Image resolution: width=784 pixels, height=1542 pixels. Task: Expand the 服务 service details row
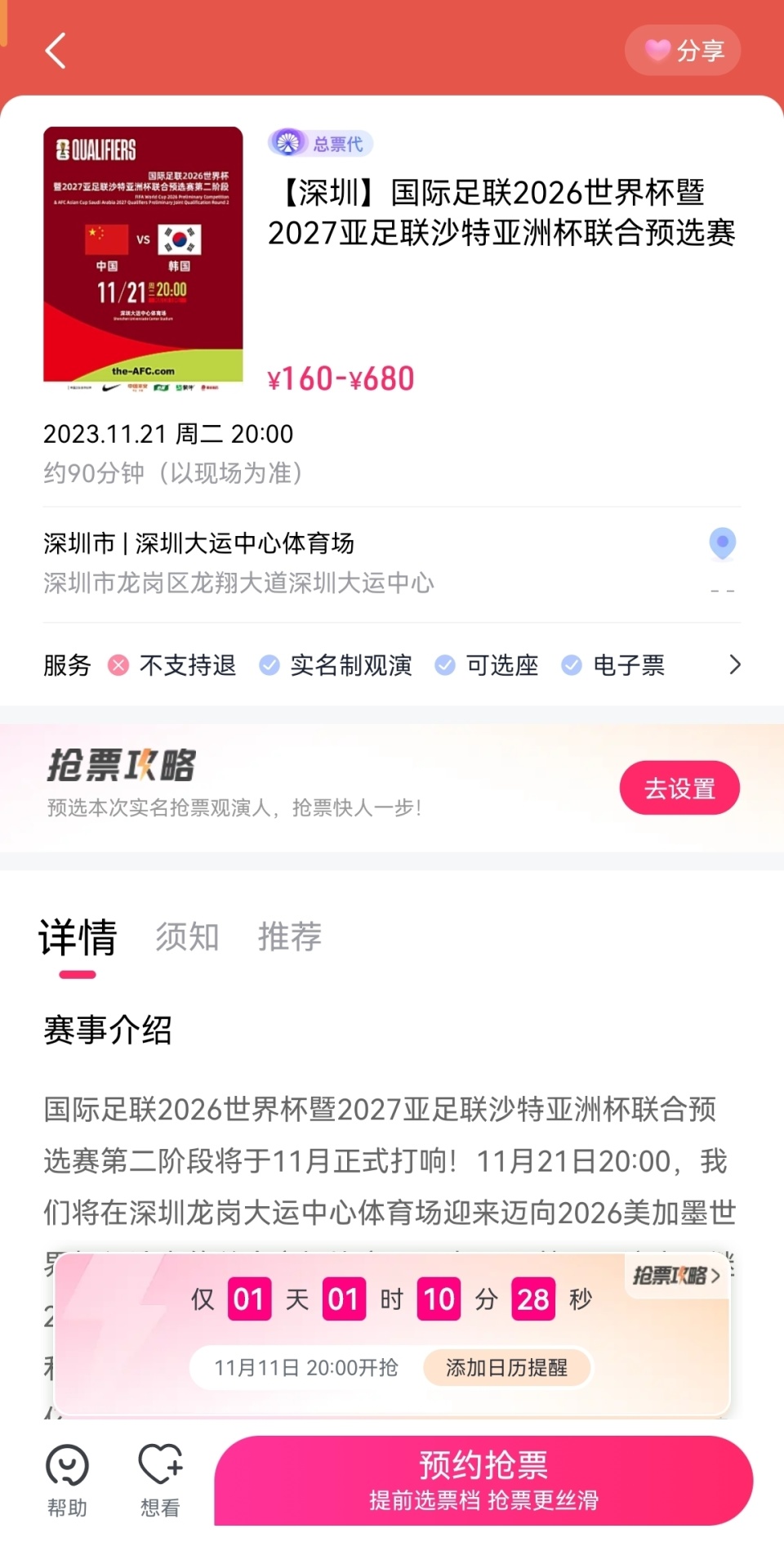click(x=733, y=665)
